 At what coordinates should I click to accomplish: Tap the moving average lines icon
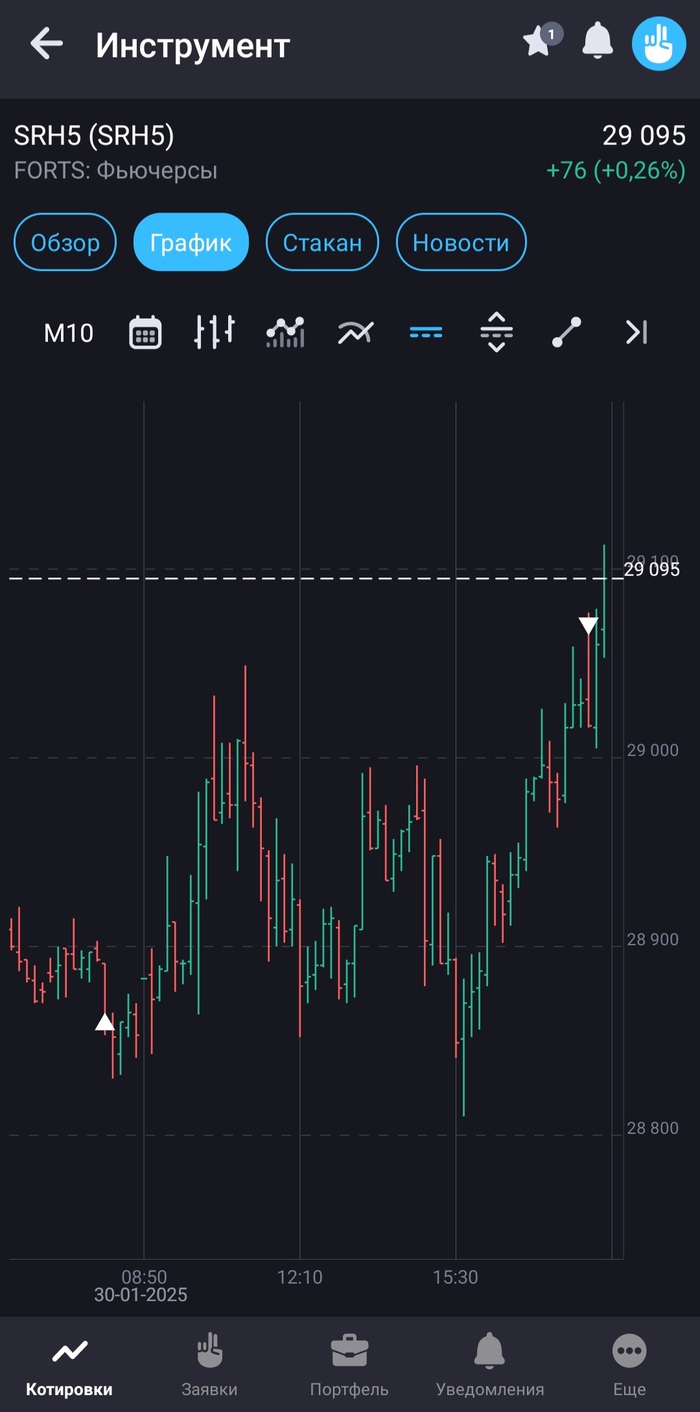tap(355, 332)
